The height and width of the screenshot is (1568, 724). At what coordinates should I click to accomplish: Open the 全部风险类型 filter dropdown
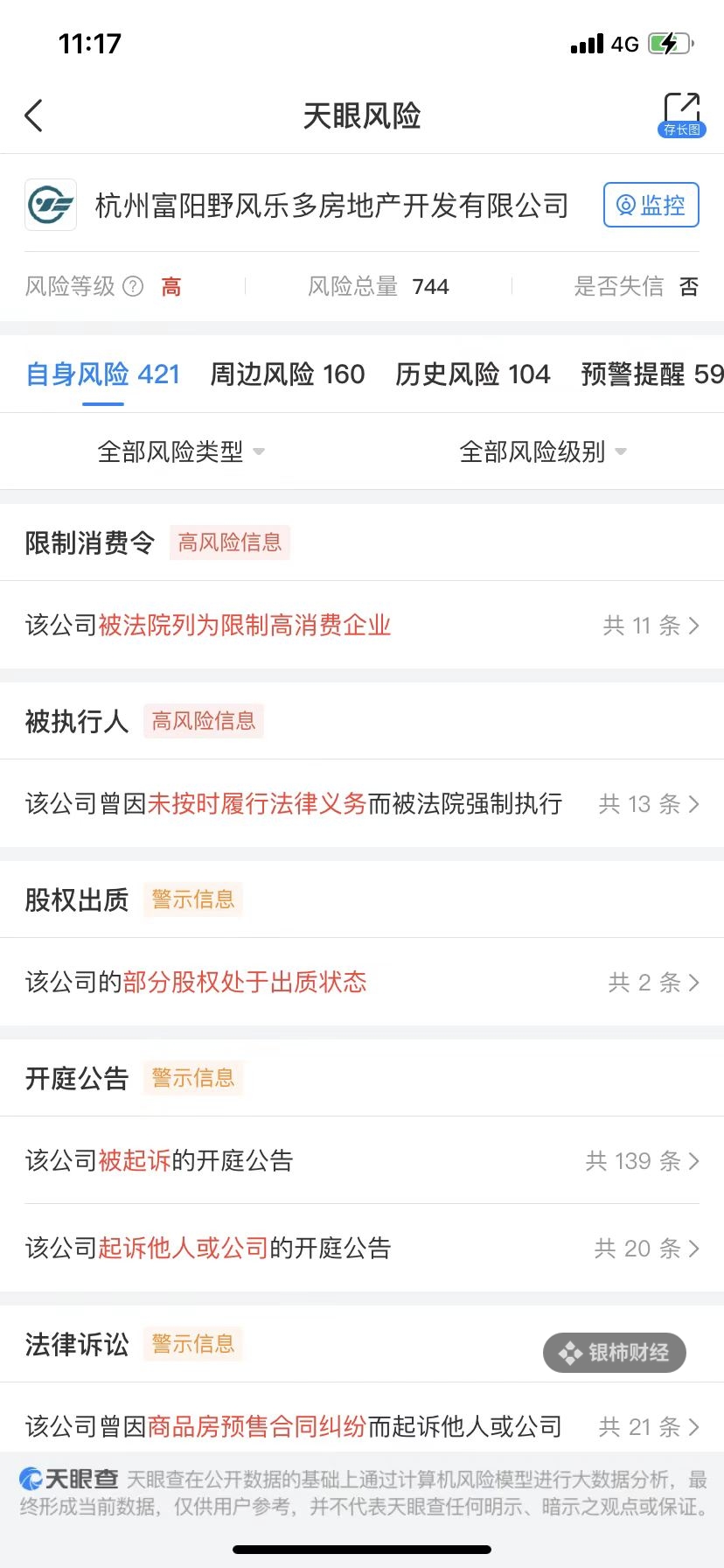pos(181,451)
